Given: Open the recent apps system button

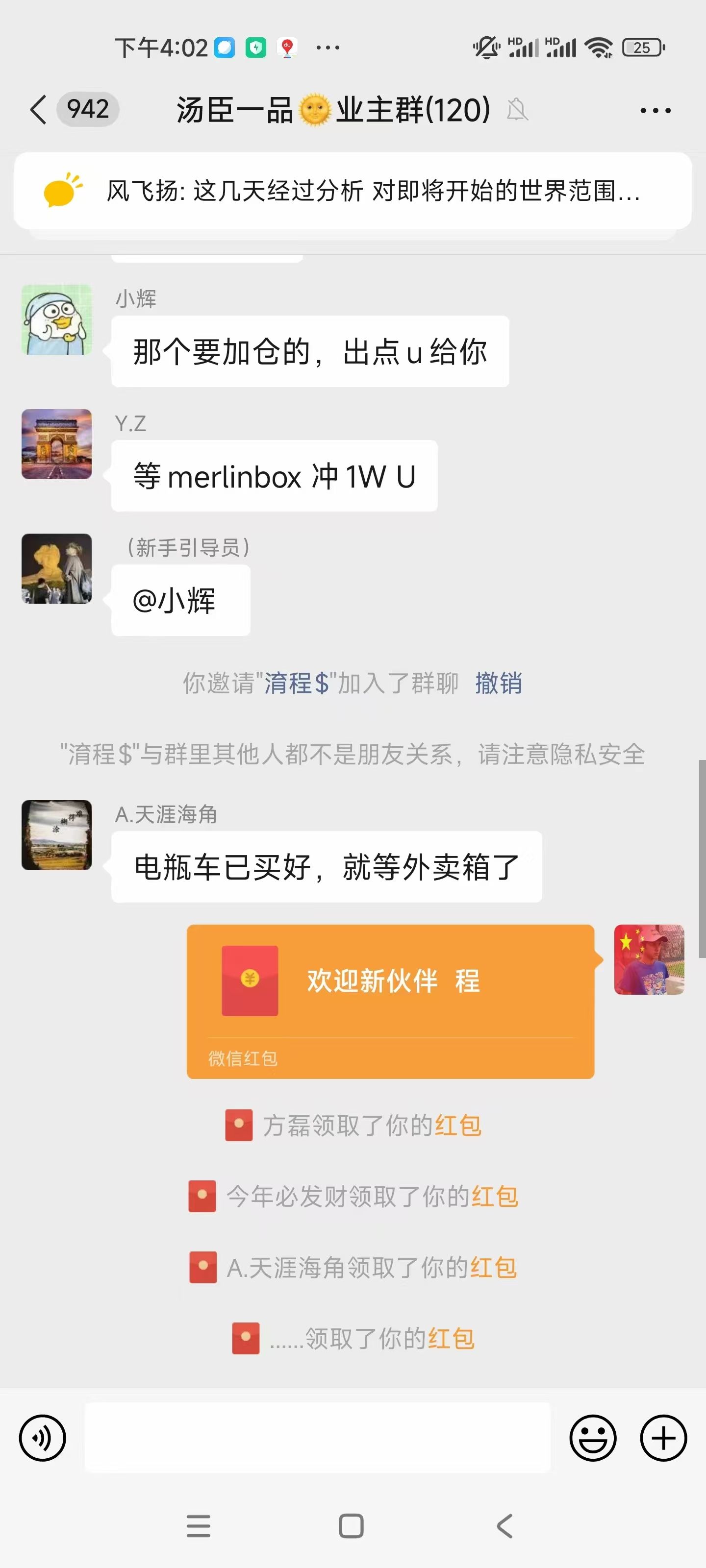Looking at the screenshot, I should [199, 1525].
